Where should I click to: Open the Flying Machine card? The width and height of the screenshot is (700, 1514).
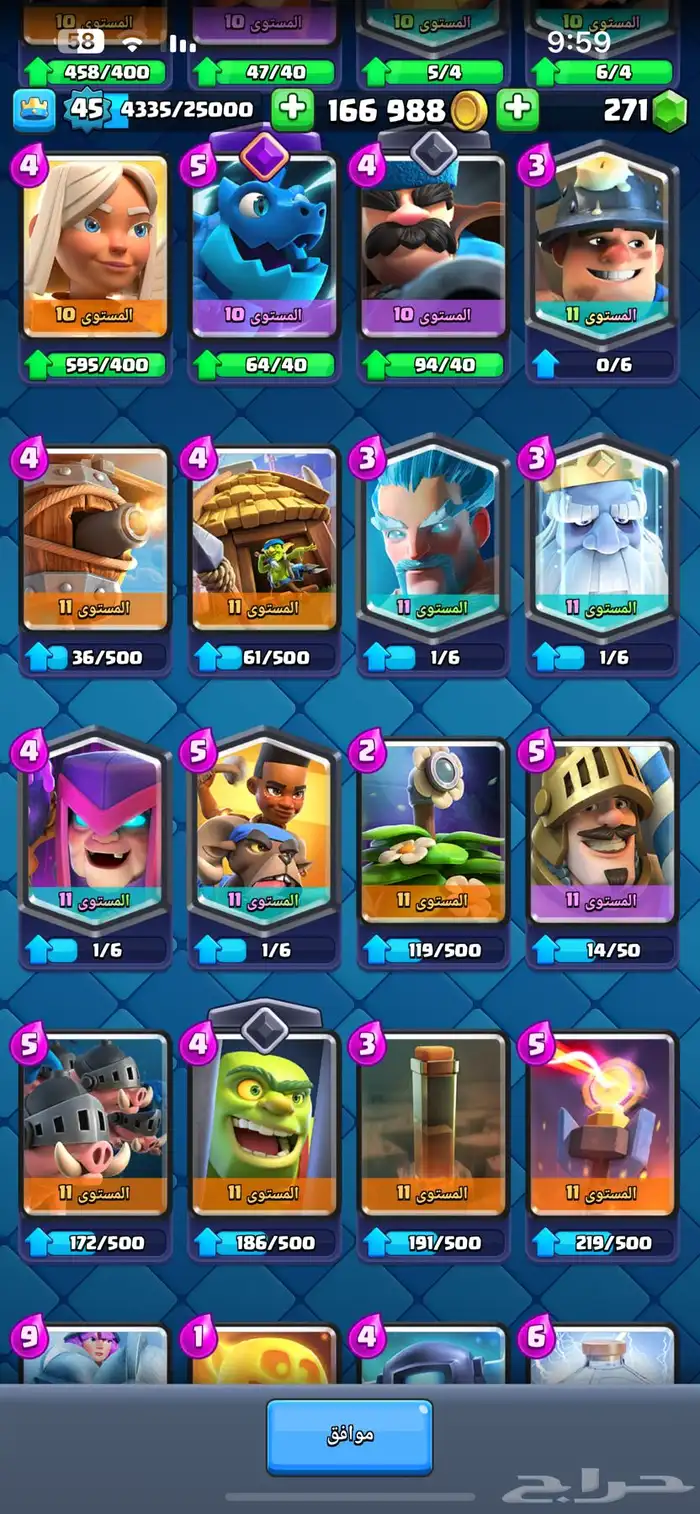(95, 540)
